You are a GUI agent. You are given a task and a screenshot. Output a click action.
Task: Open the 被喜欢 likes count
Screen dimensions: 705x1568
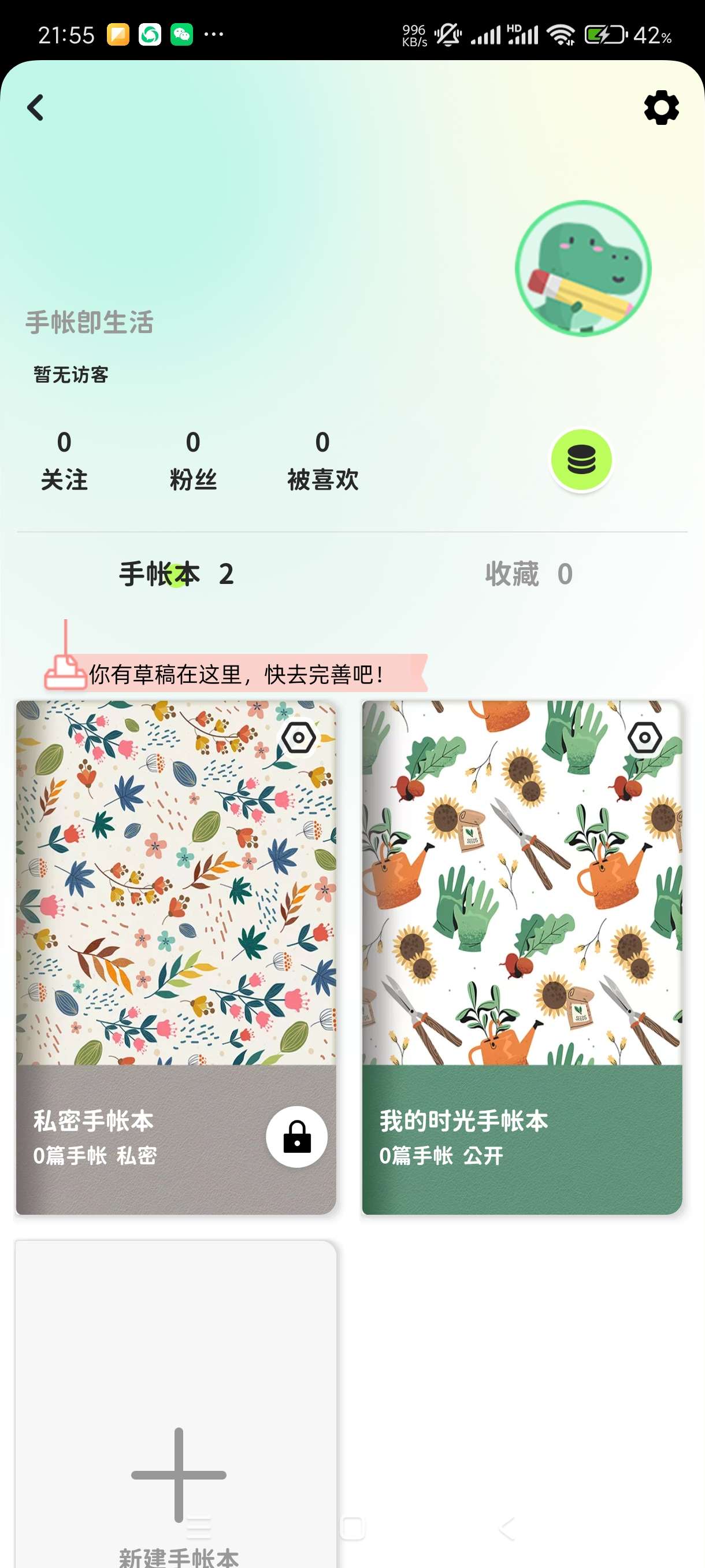322,461
